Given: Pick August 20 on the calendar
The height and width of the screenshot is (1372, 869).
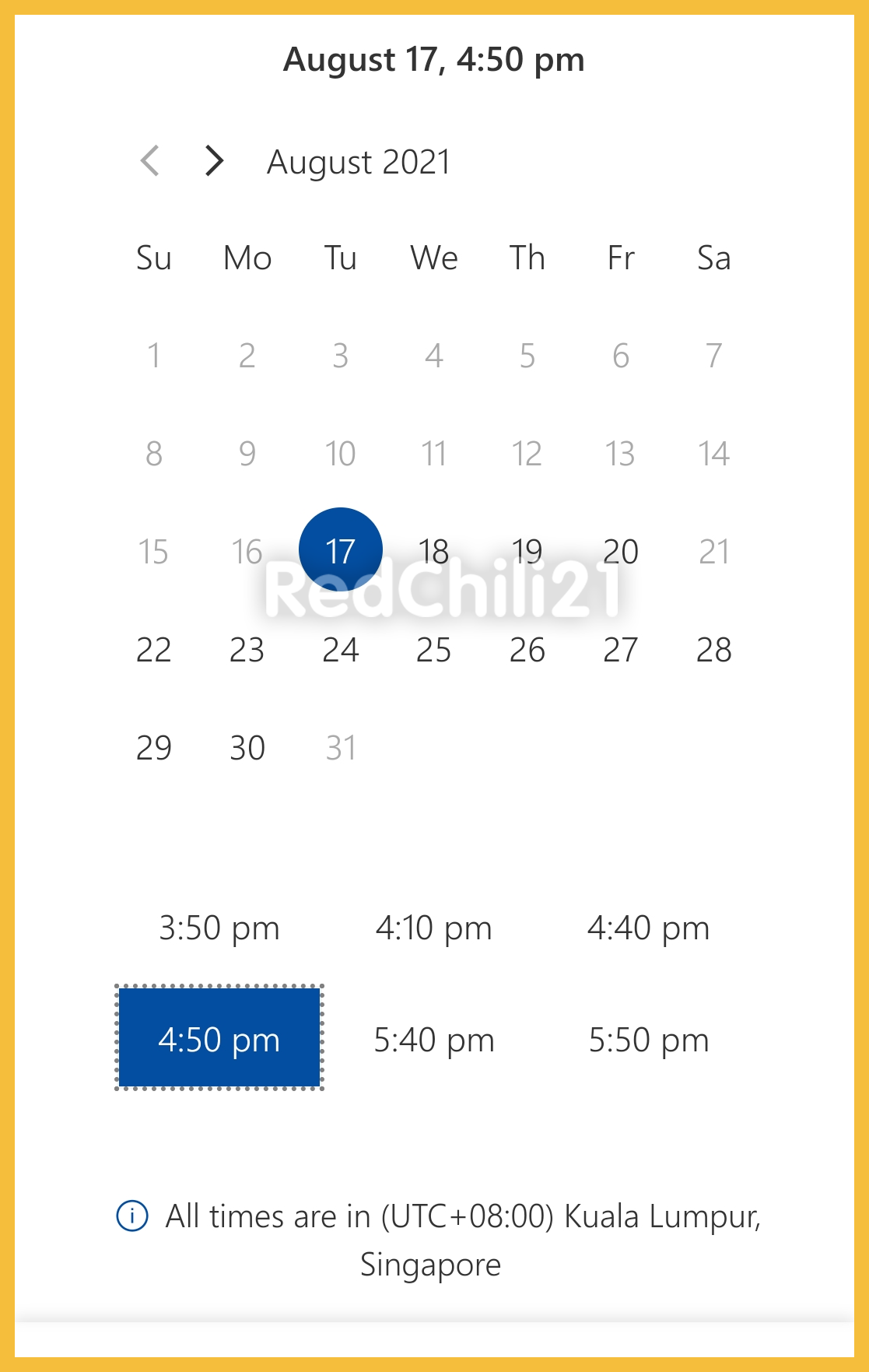Looking at the screenshot, I should tap(620, 551).
